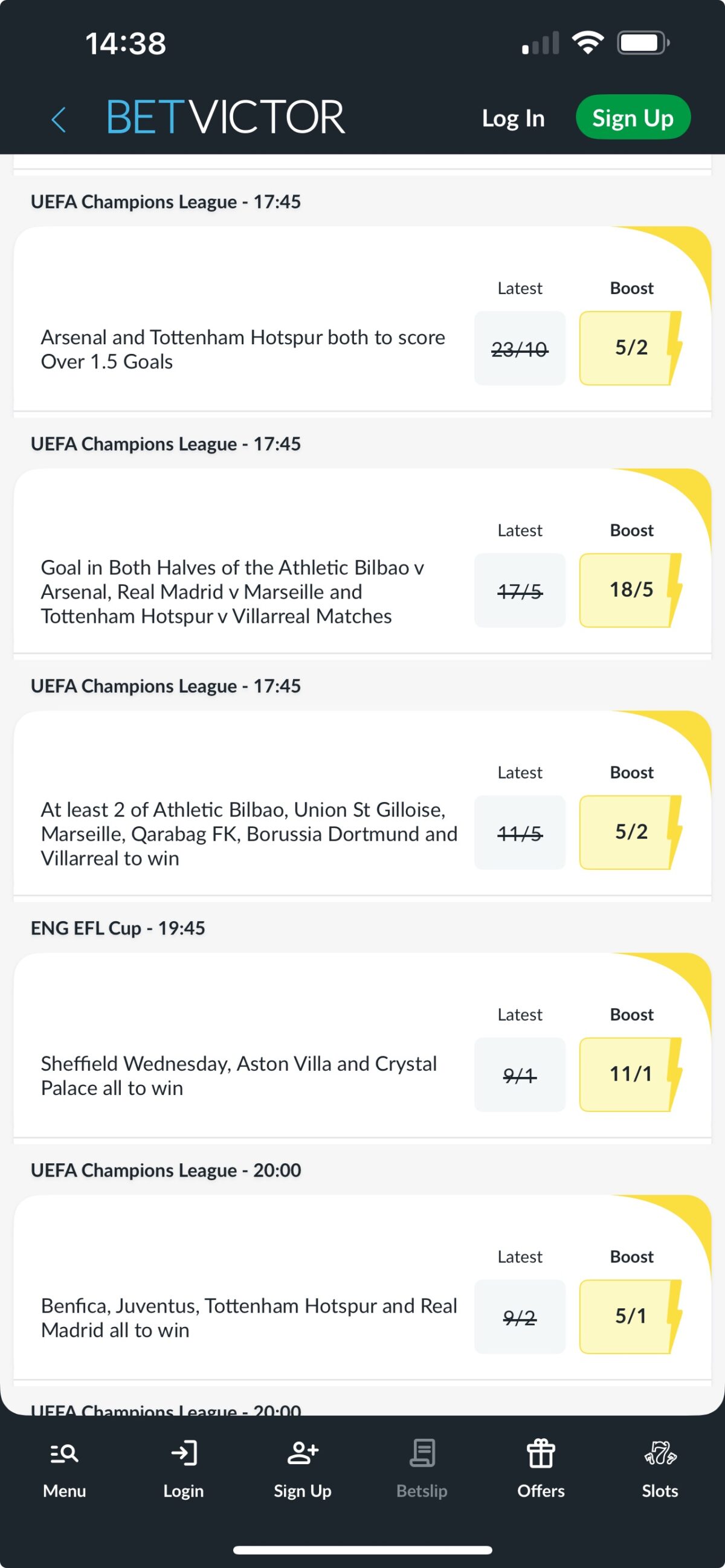Switch to the Slots tab
The width and height of the screenshot is (725, 1568).
point(660,1469)
